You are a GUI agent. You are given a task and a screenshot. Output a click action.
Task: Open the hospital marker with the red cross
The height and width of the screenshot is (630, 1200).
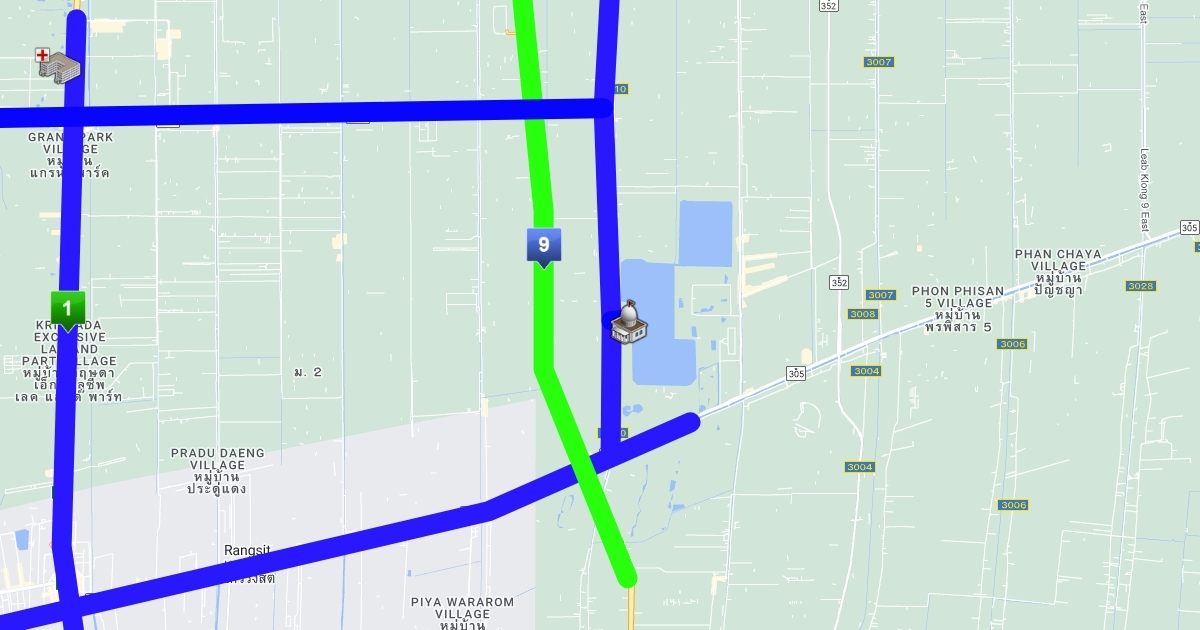point(58,64)
